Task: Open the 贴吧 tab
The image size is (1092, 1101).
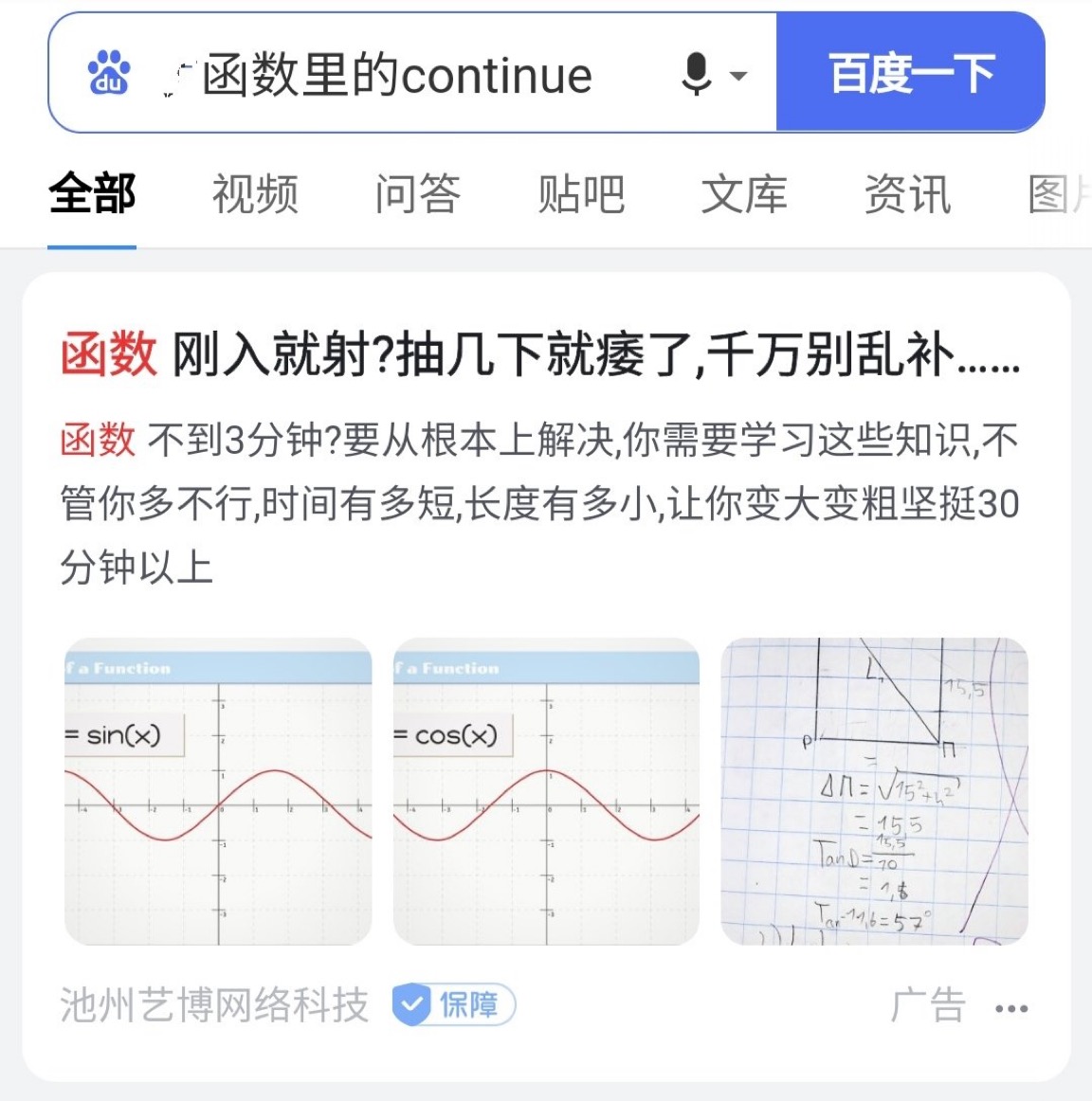Action: (580, 194)
